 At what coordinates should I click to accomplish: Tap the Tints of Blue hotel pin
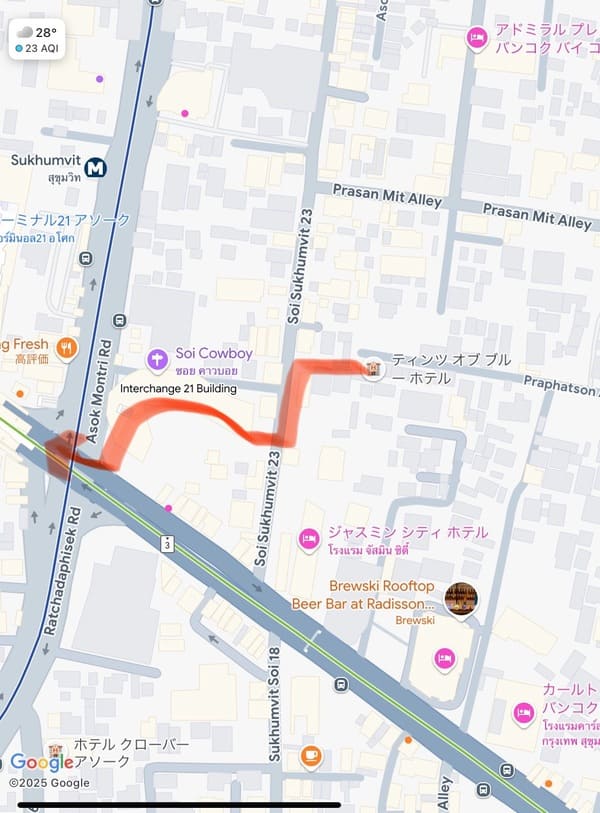click(373, 370)
